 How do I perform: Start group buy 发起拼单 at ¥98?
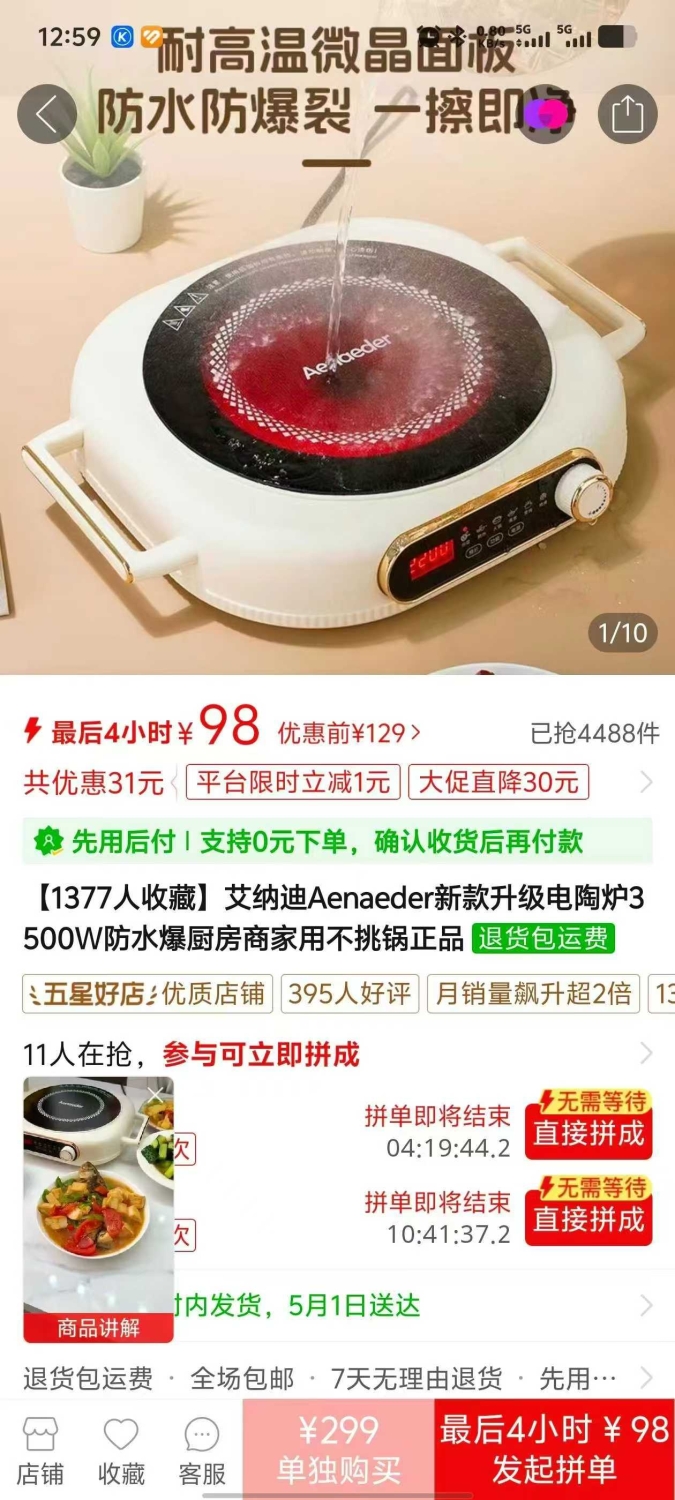(554, 1449)
